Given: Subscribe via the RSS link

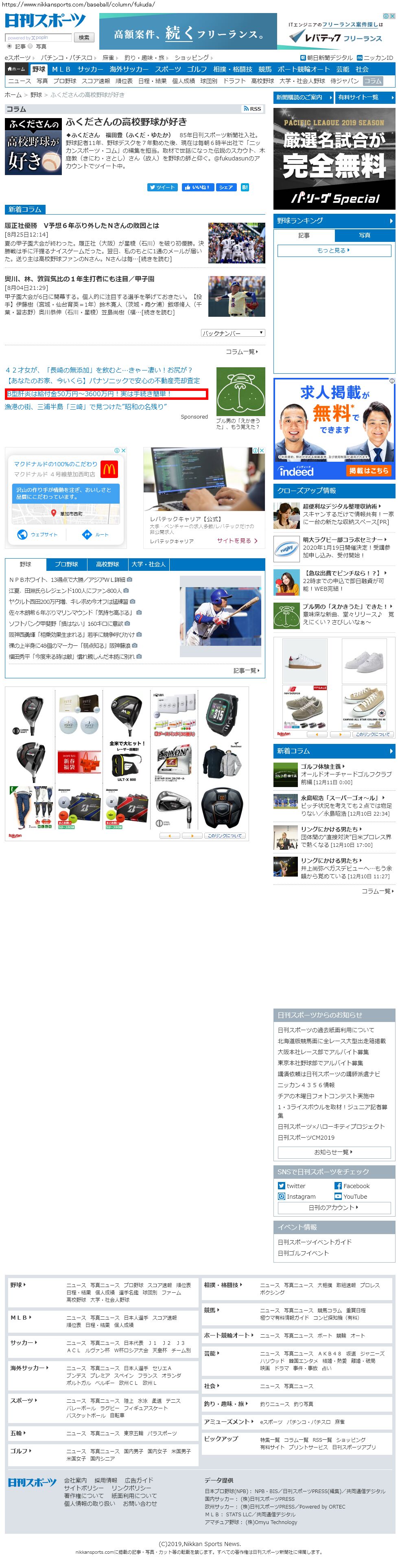Looking at the screenshot, I should 252,109.
